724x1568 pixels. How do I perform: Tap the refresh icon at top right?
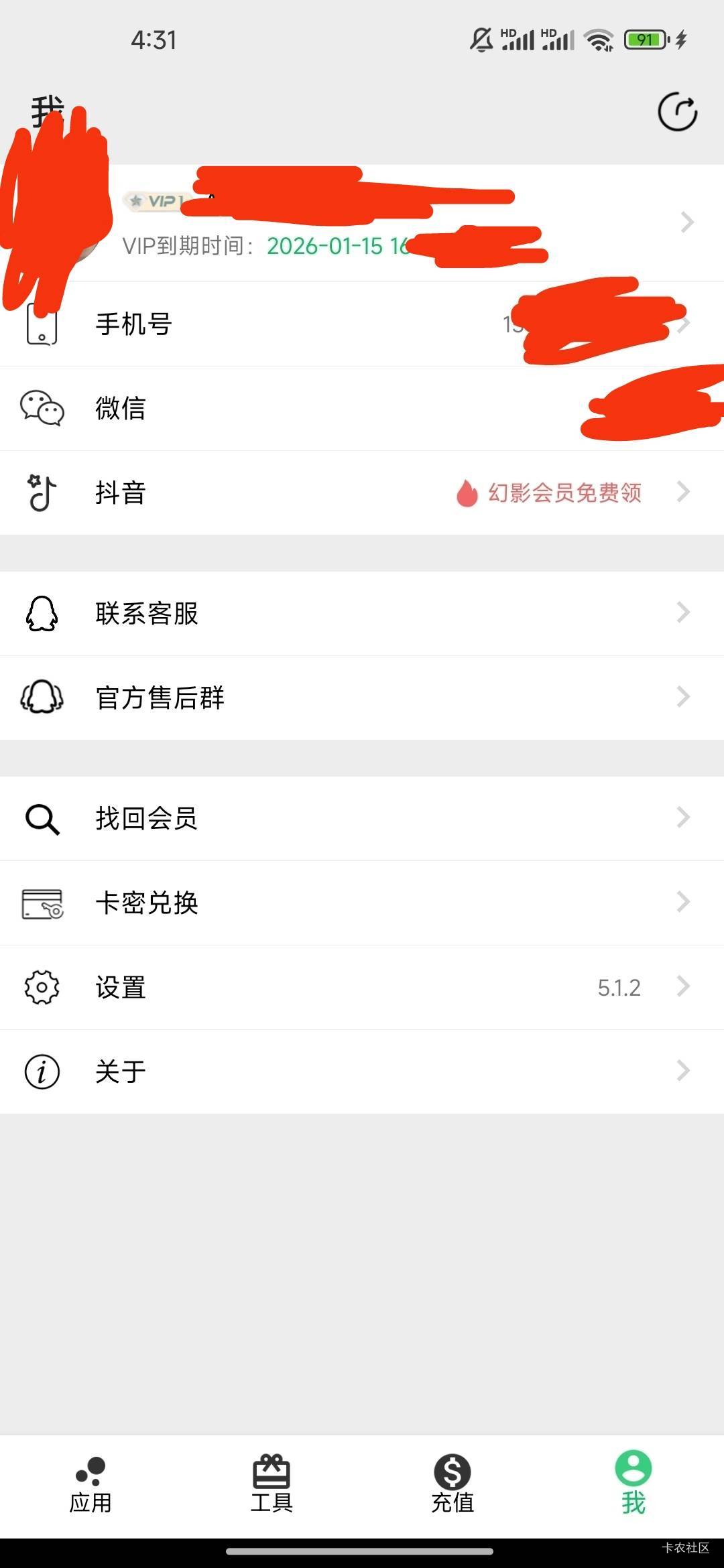click(677, 112)
